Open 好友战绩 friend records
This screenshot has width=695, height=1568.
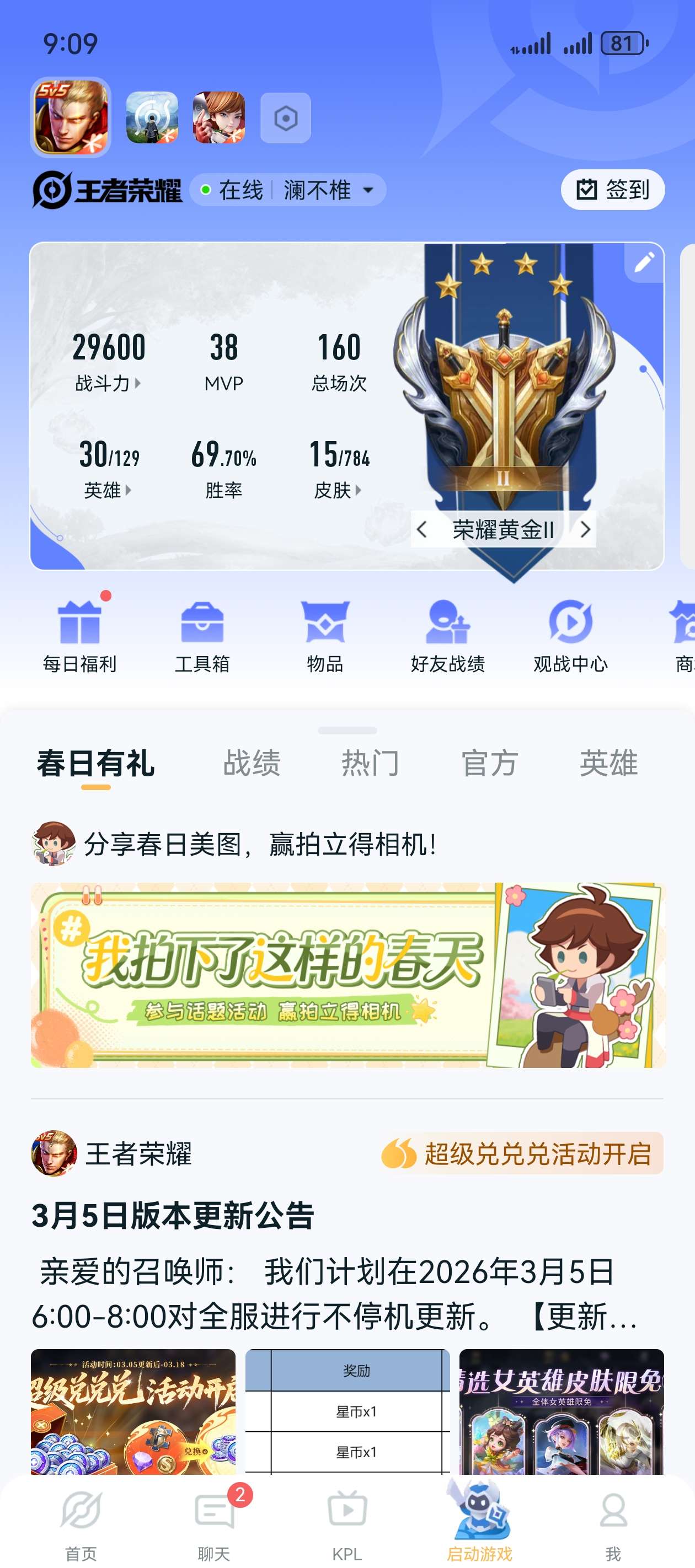(448, 636)
